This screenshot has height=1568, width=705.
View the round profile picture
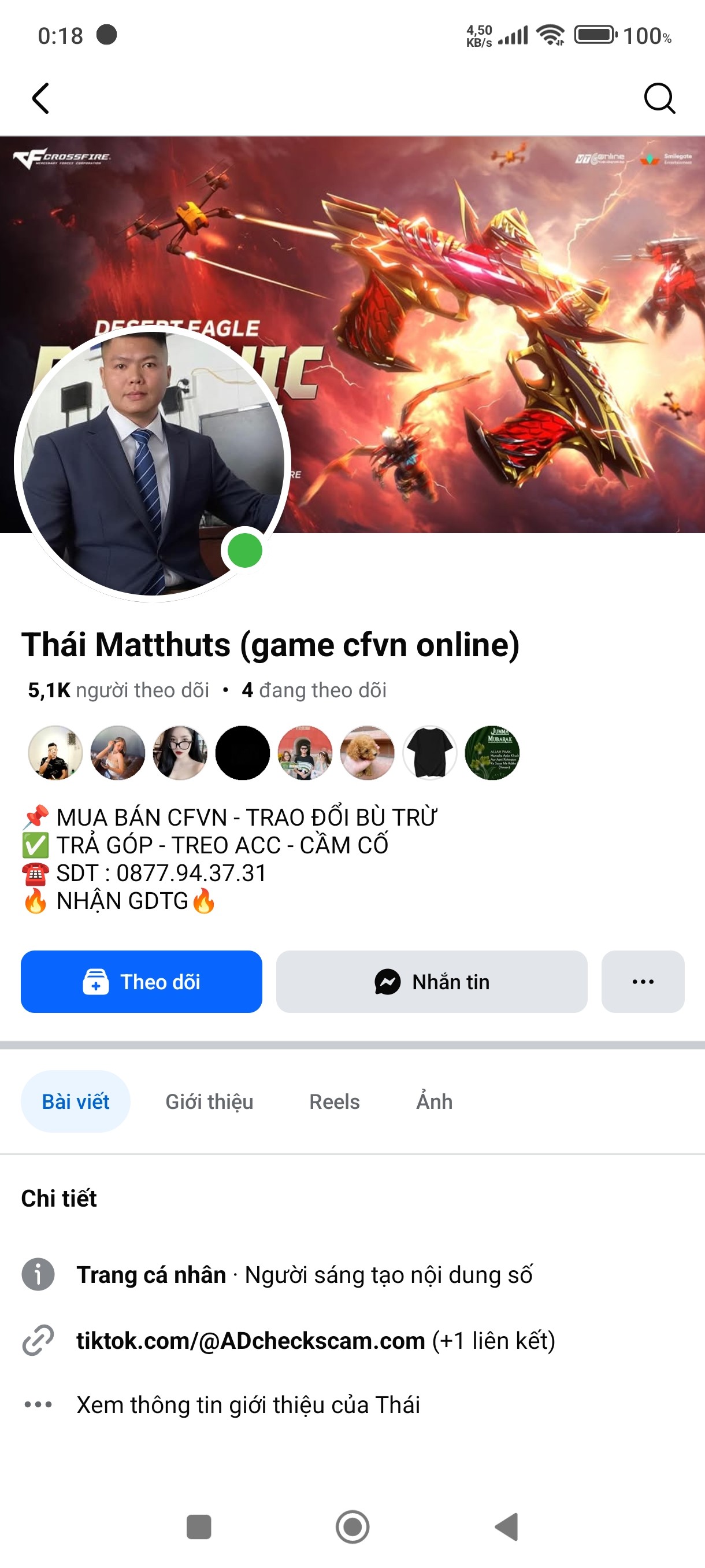(x=152, y=463)
